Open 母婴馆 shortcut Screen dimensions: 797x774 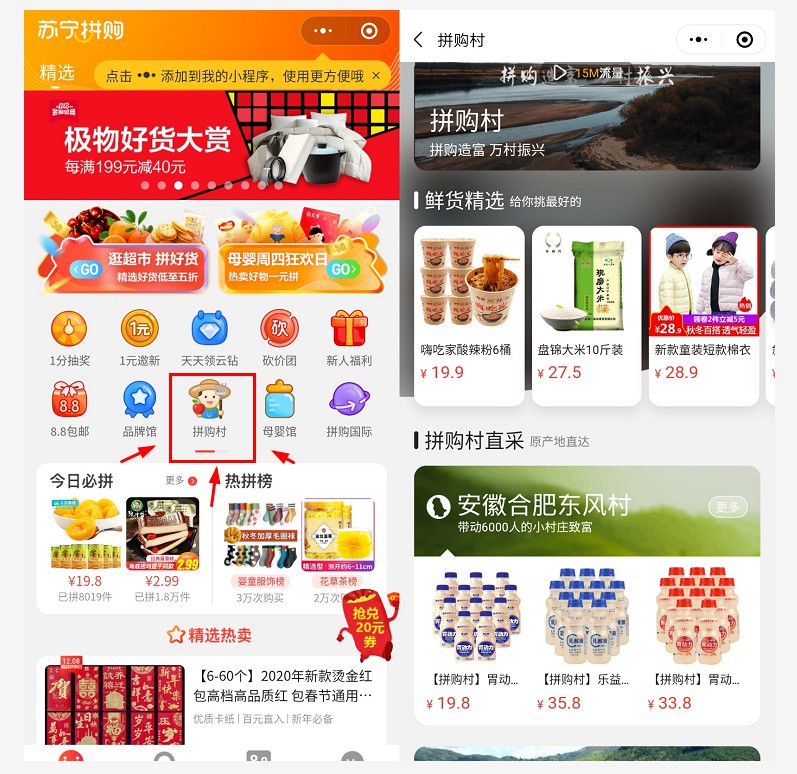280,408
